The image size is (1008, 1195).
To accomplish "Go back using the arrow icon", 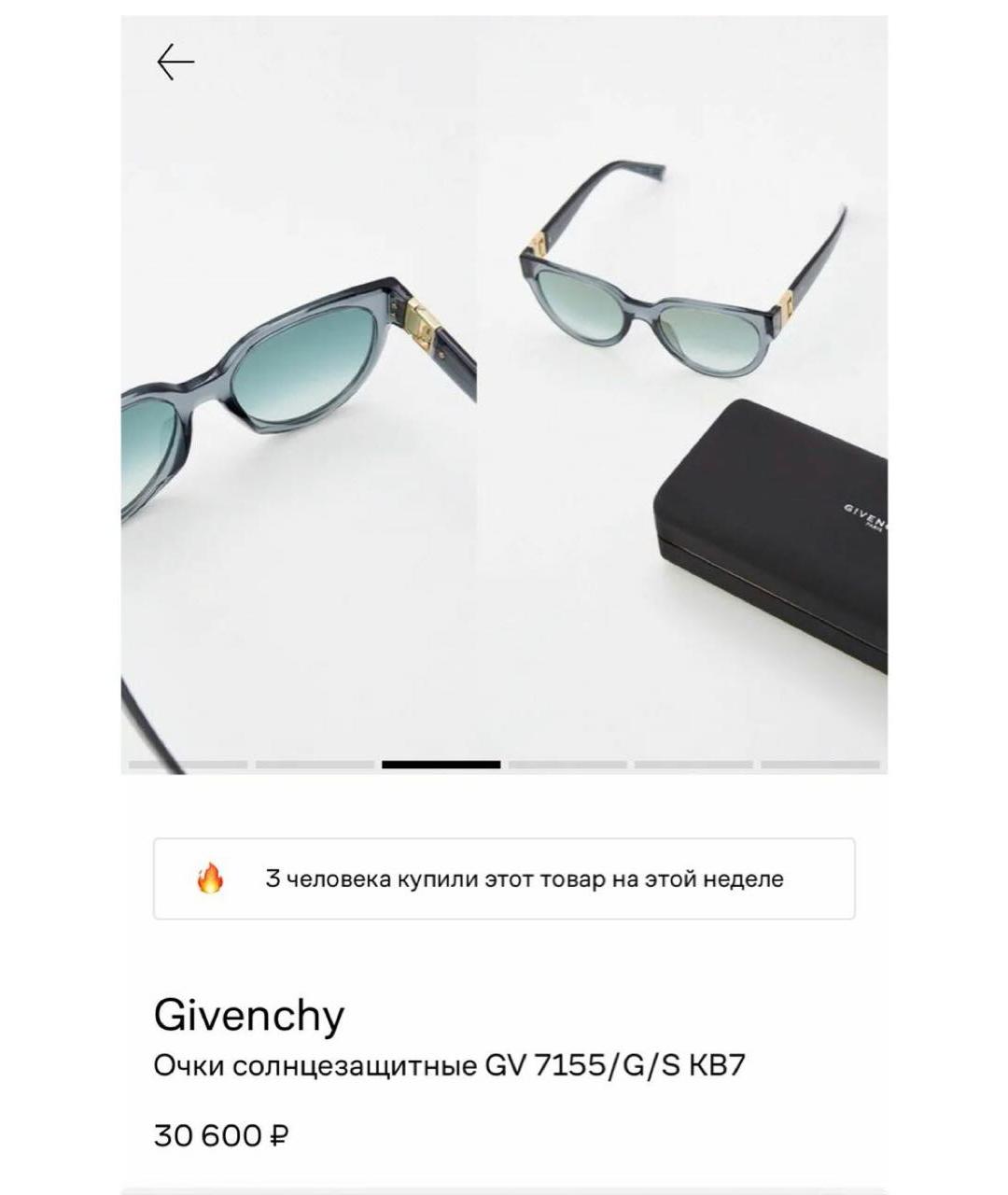I will tap(176, 62).
